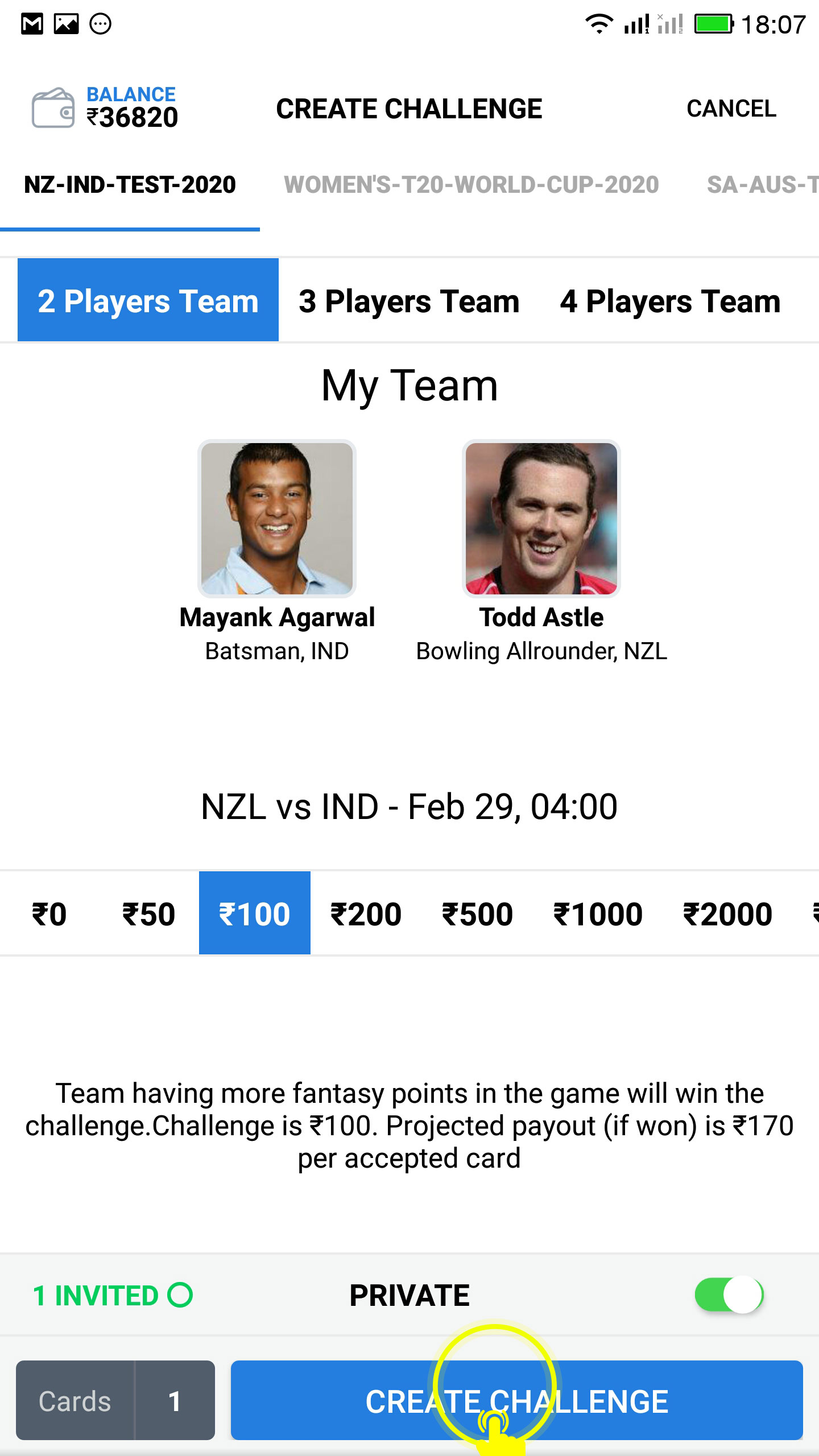Open the SA-AUS series tab
Viewport: 819px width, 1456px height.
762,185
